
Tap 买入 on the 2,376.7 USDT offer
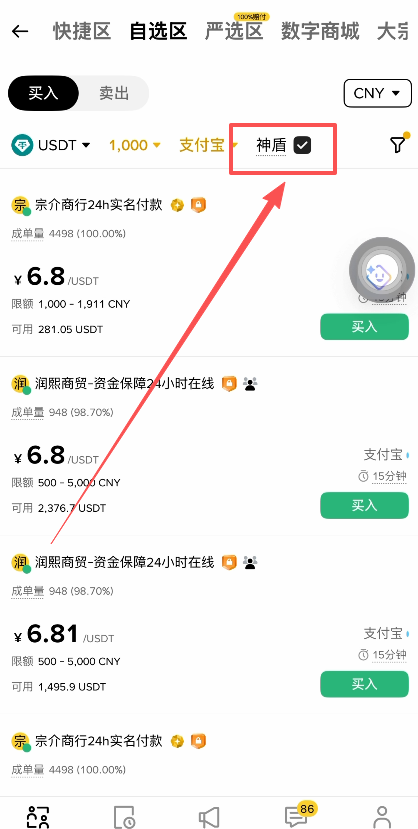click(x=364, y=505)
